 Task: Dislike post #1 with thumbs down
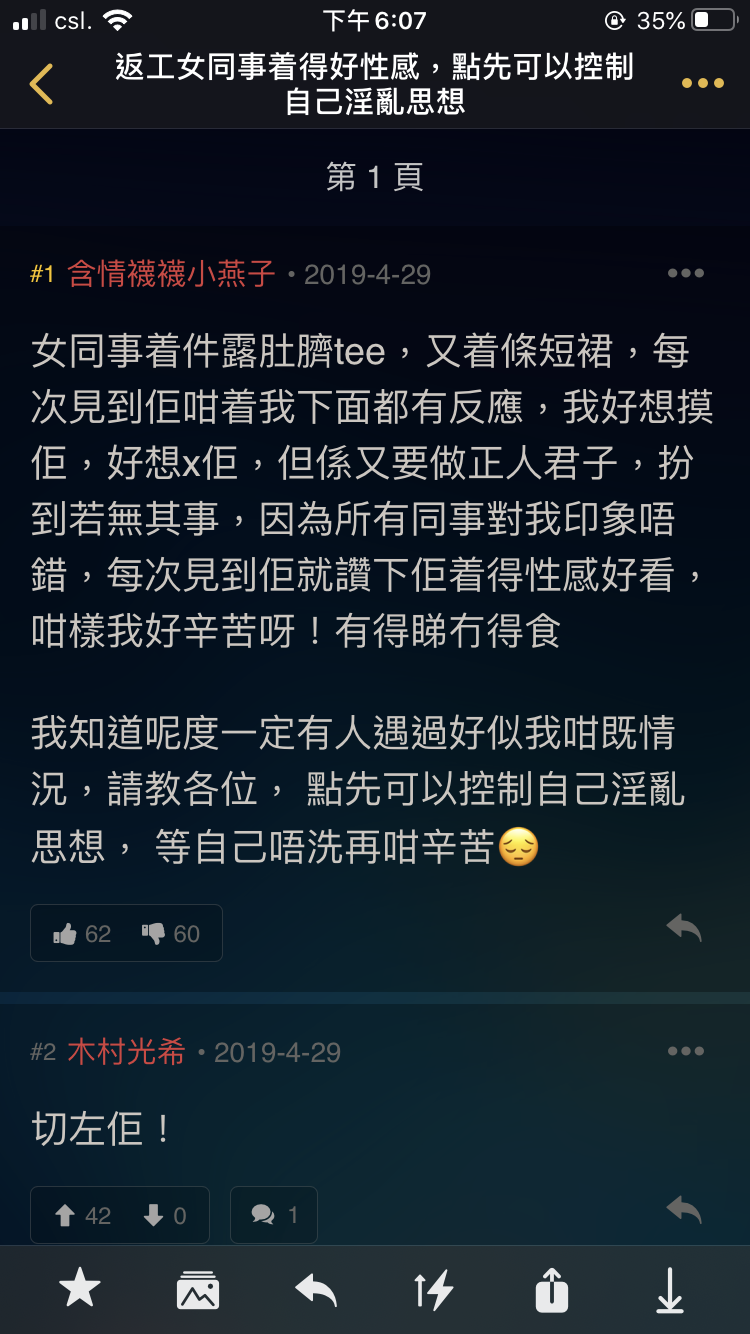[x=170, y=934]
